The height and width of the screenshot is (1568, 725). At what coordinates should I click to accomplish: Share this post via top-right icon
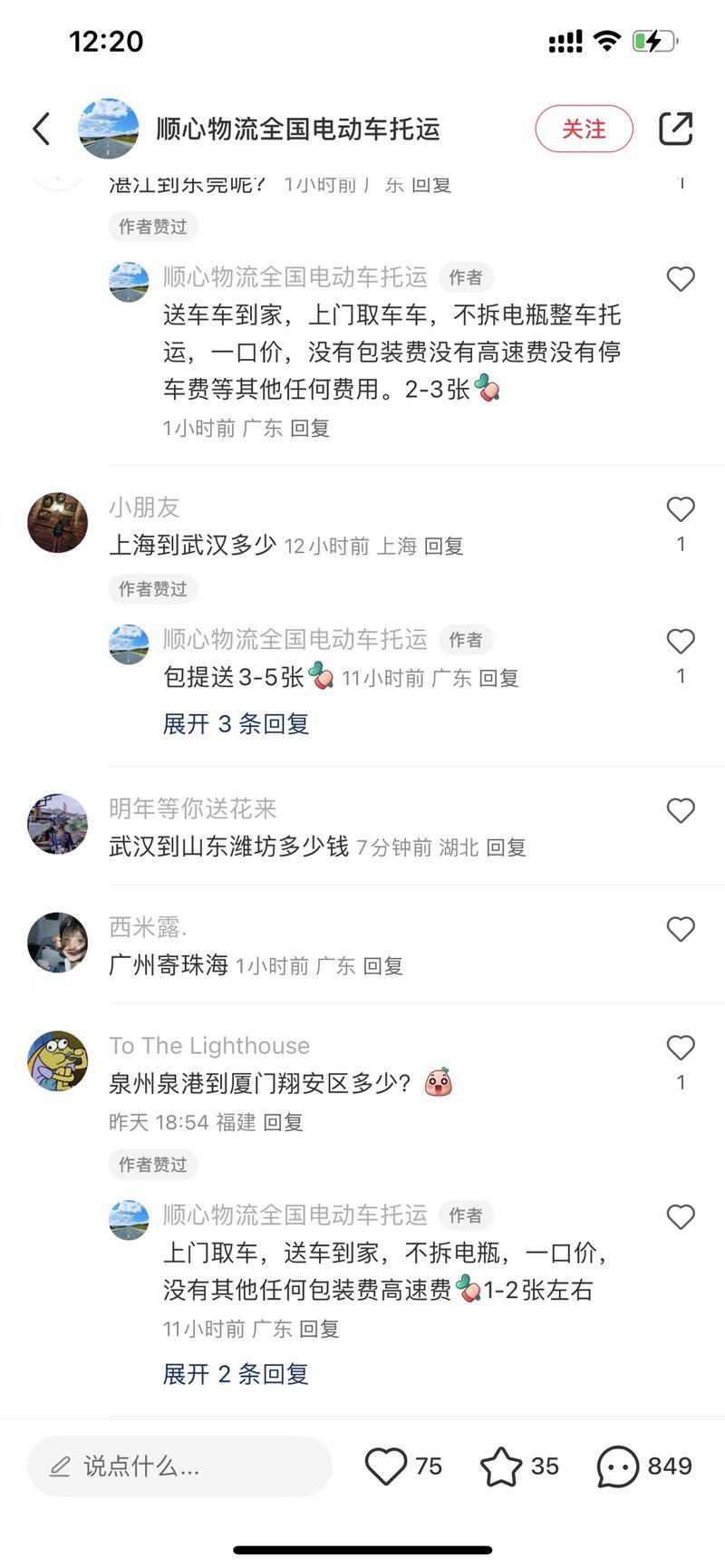[676, 129]
